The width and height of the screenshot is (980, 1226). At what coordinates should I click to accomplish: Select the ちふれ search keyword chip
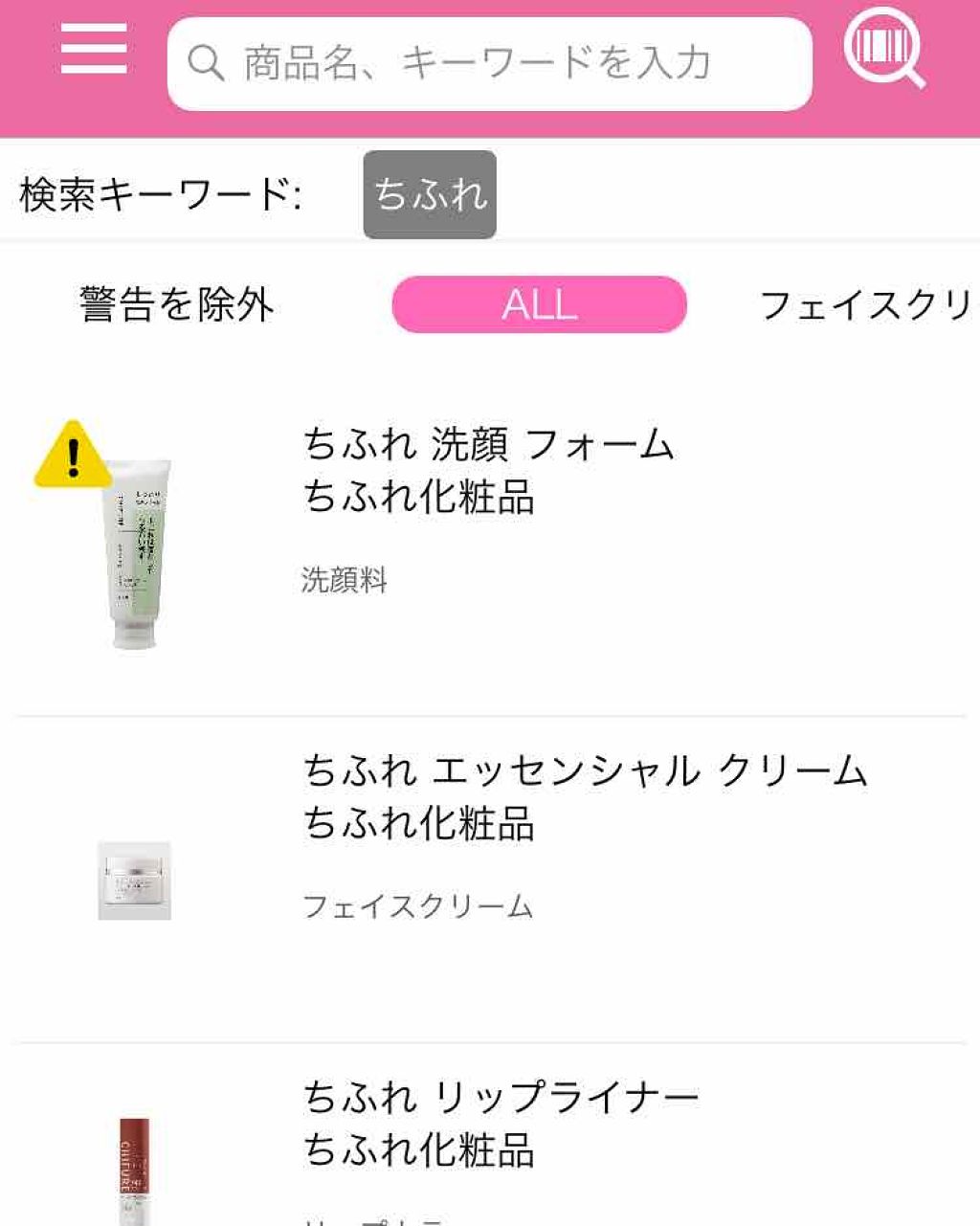[x=429, y=191]
